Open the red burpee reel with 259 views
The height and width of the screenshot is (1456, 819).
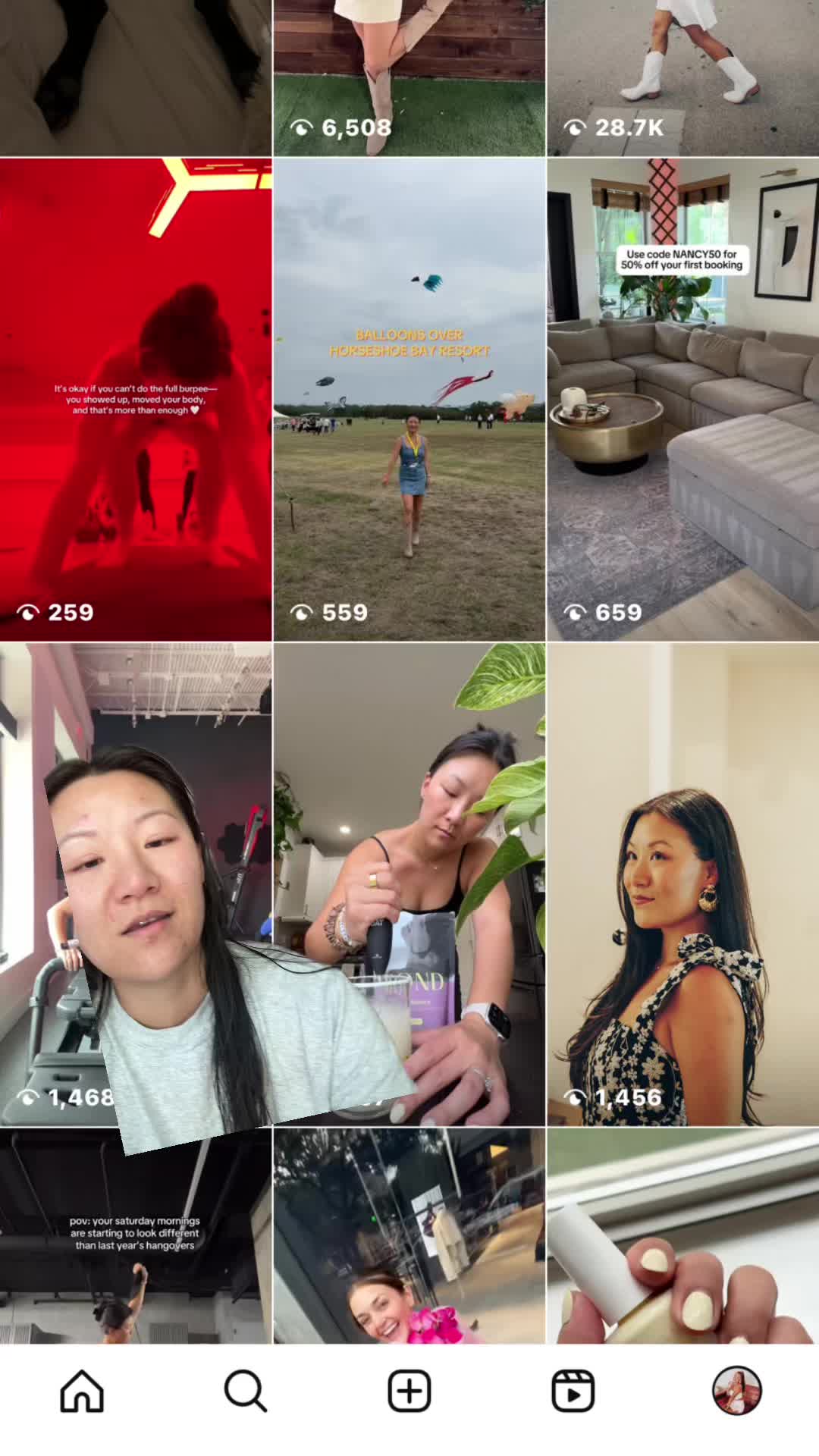[136, 400]
